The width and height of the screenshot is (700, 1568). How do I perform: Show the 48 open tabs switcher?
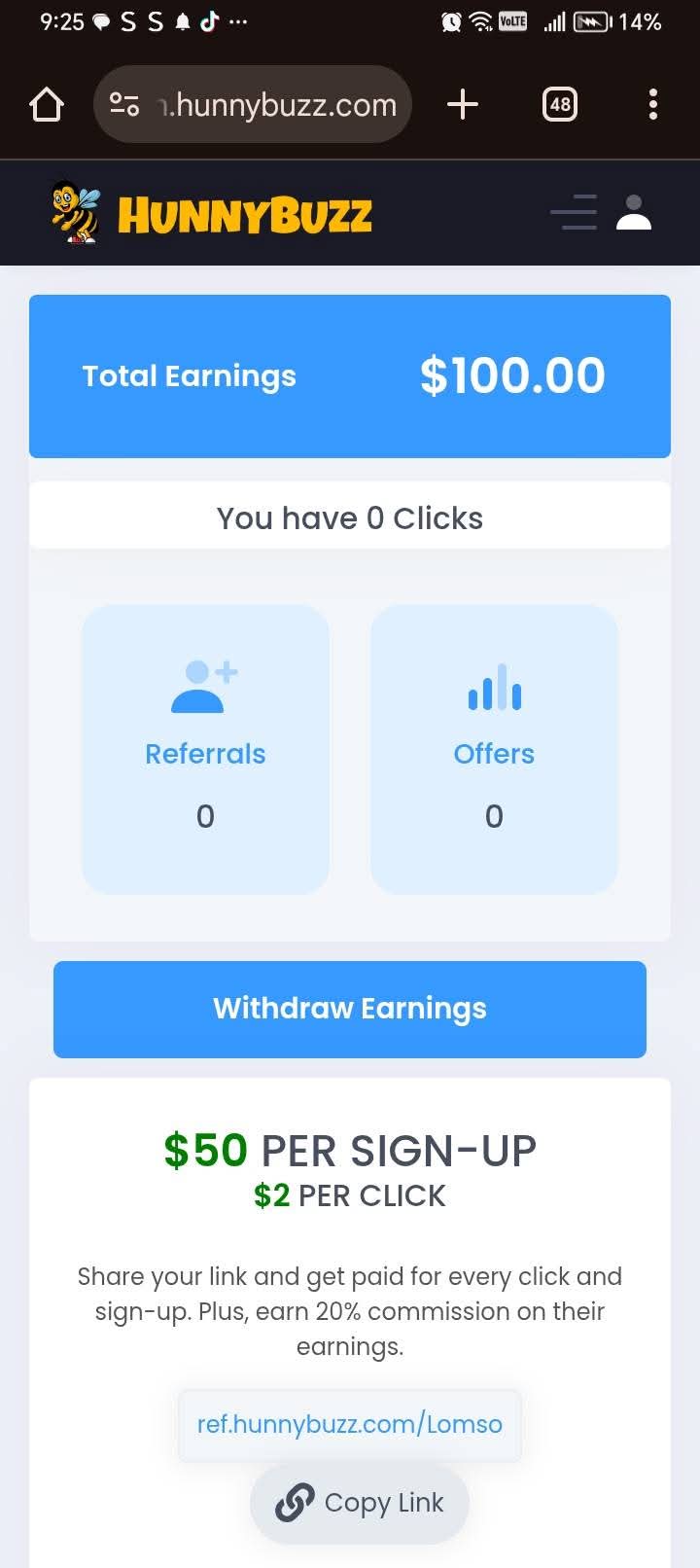point(560,104)
